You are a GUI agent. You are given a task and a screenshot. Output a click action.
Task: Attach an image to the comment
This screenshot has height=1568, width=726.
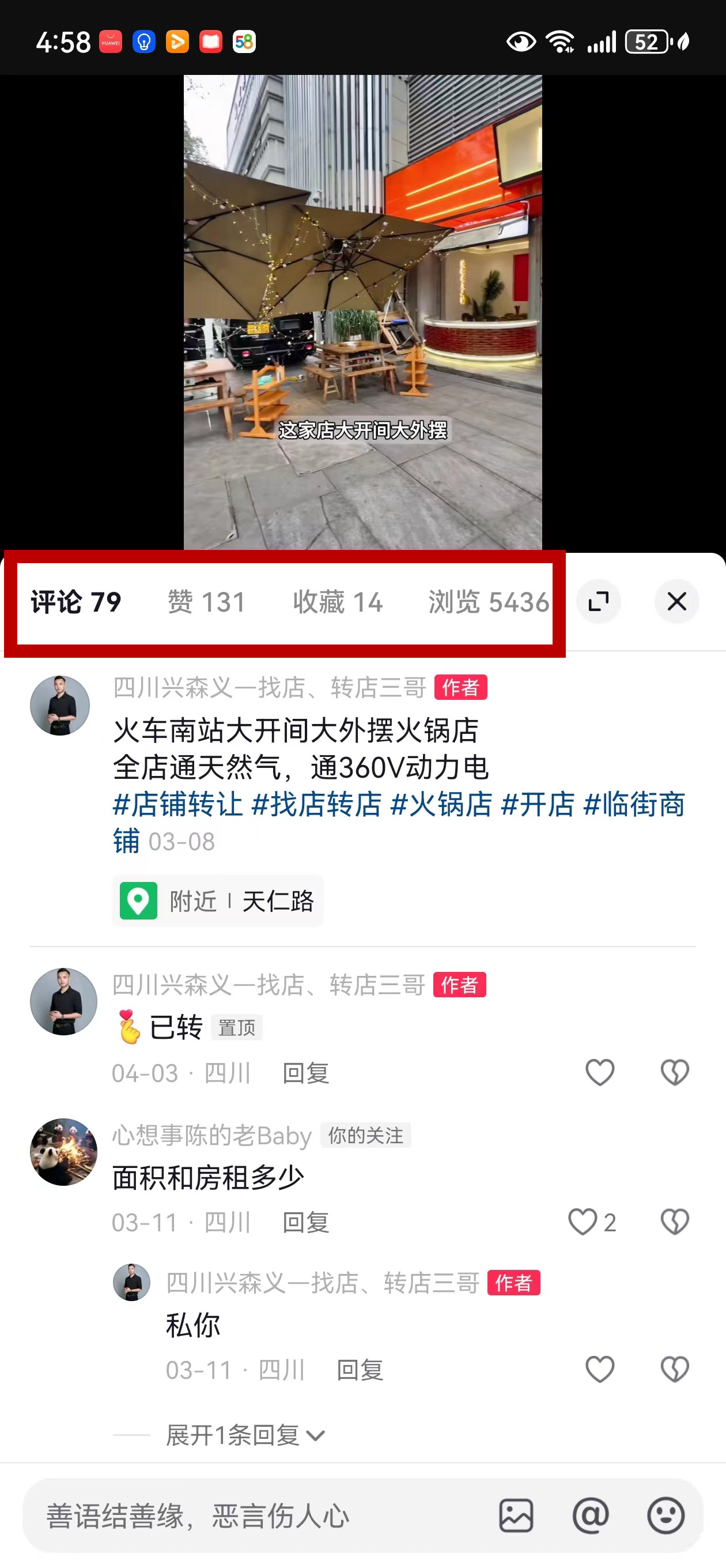coord(516,1516)
